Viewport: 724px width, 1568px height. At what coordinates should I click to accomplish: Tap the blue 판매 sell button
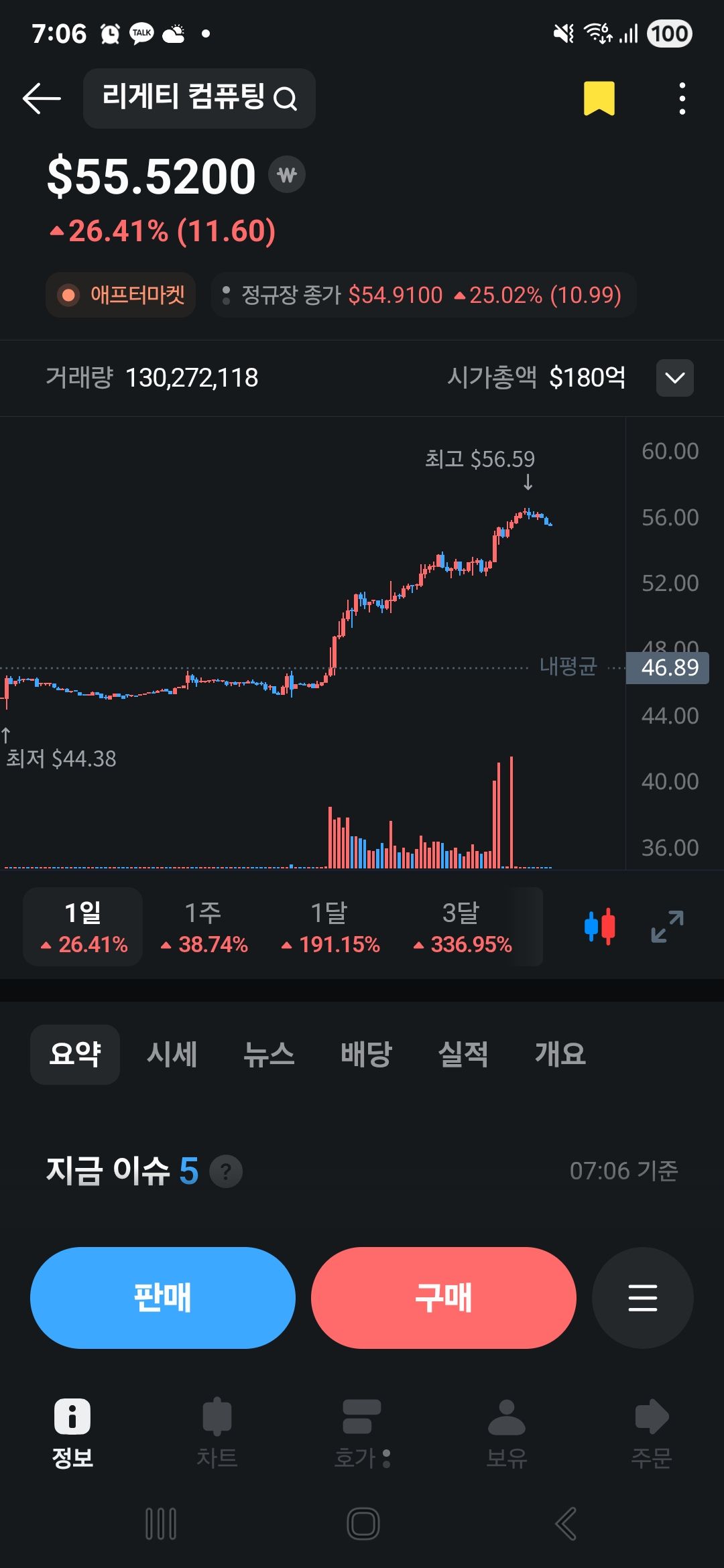coord(163,1298)
